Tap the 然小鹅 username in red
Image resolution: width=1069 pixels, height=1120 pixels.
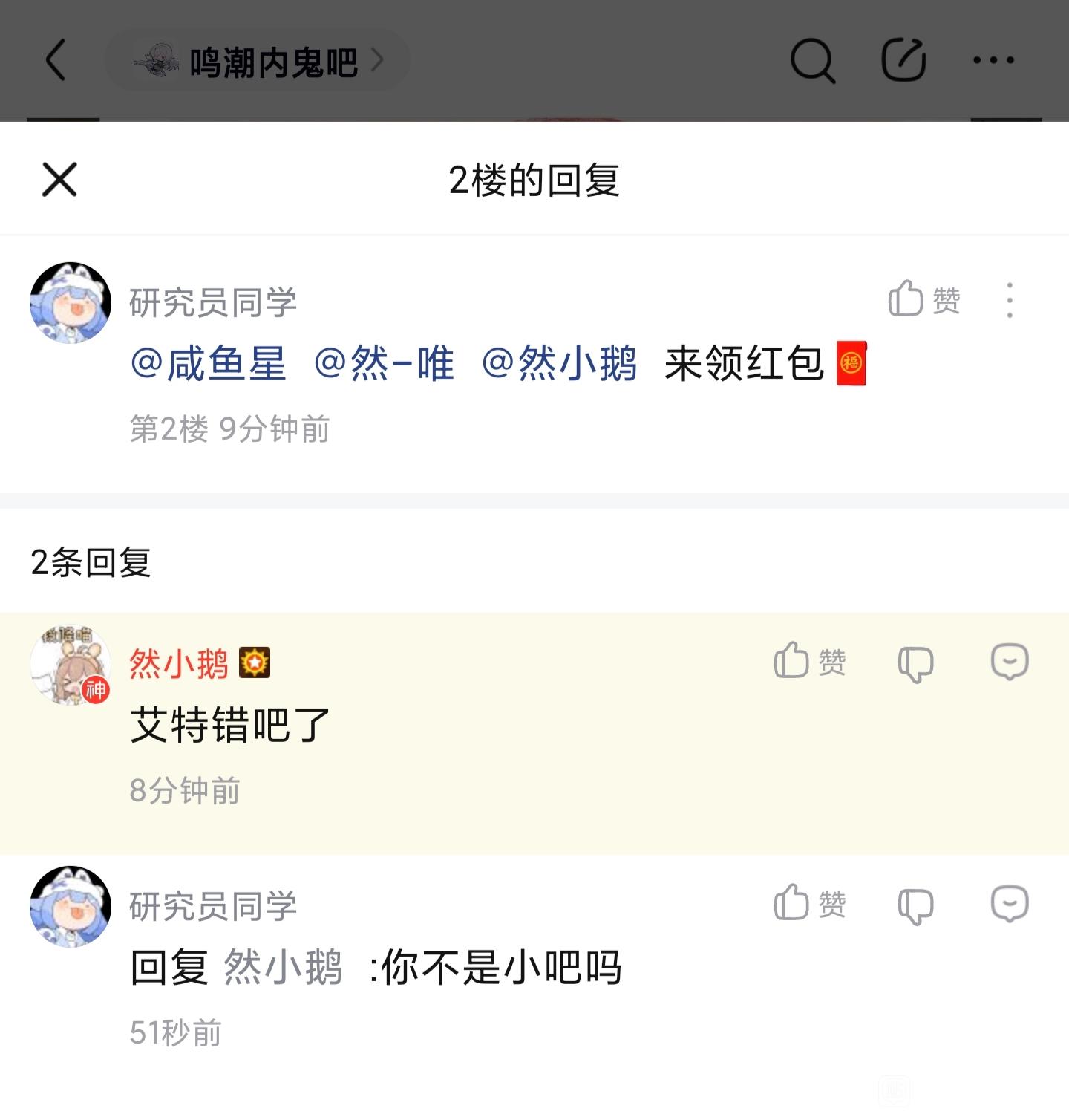pos(179,663)
